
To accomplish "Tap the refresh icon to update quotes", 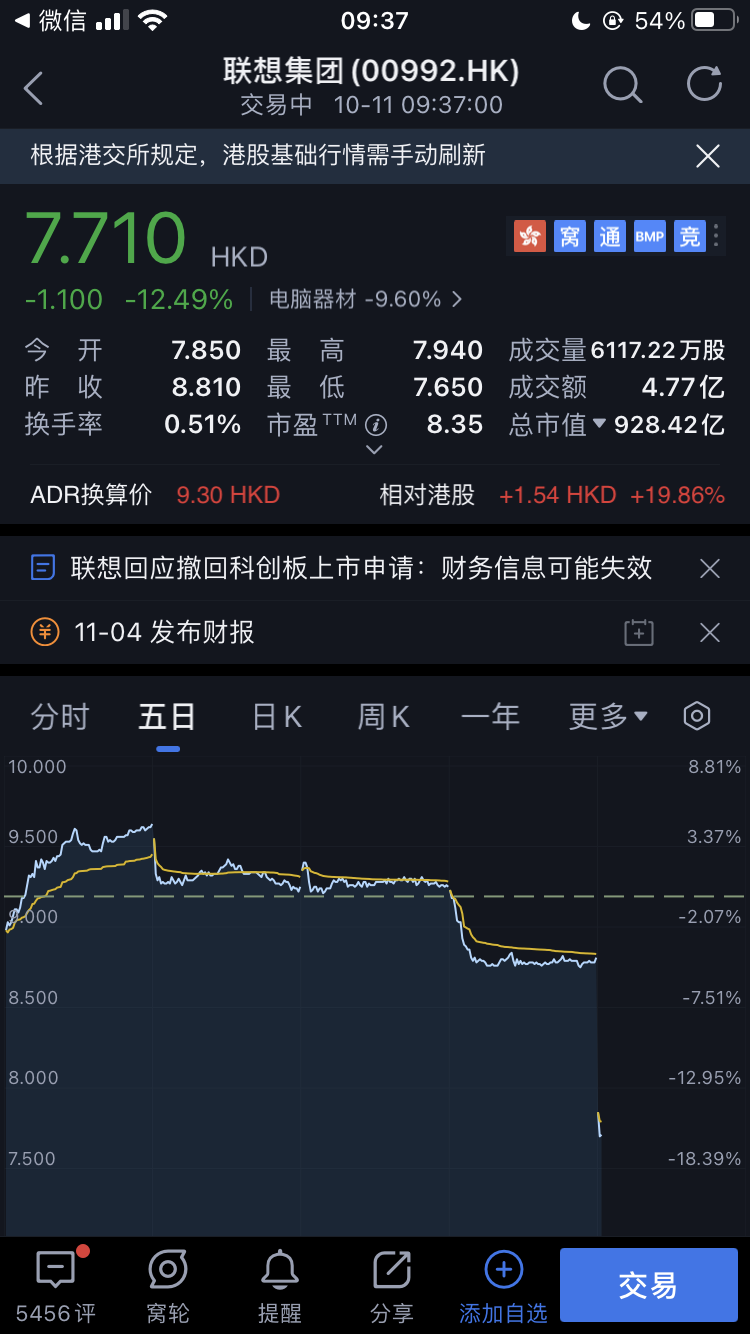I will tap(704, 87).
